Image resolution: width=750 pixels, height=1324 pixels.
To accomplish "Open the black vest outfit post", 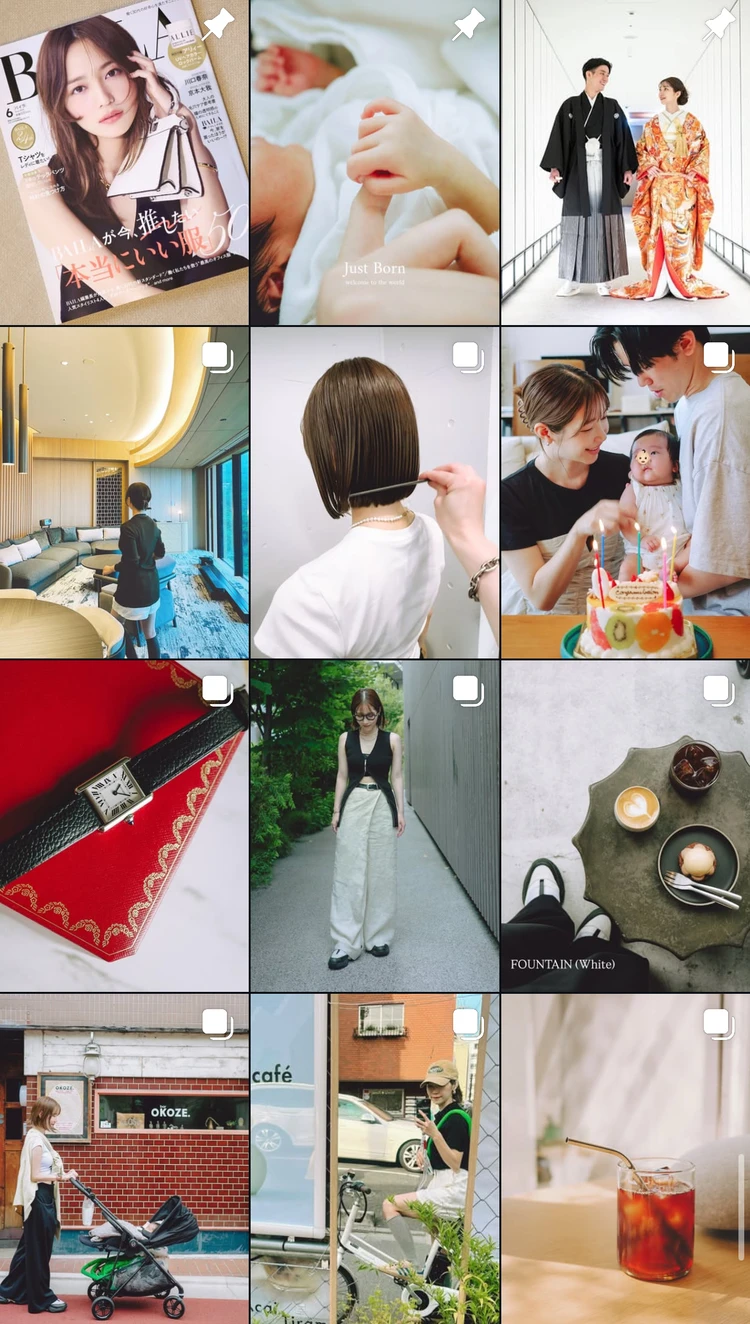I will (x=375, y=825).
